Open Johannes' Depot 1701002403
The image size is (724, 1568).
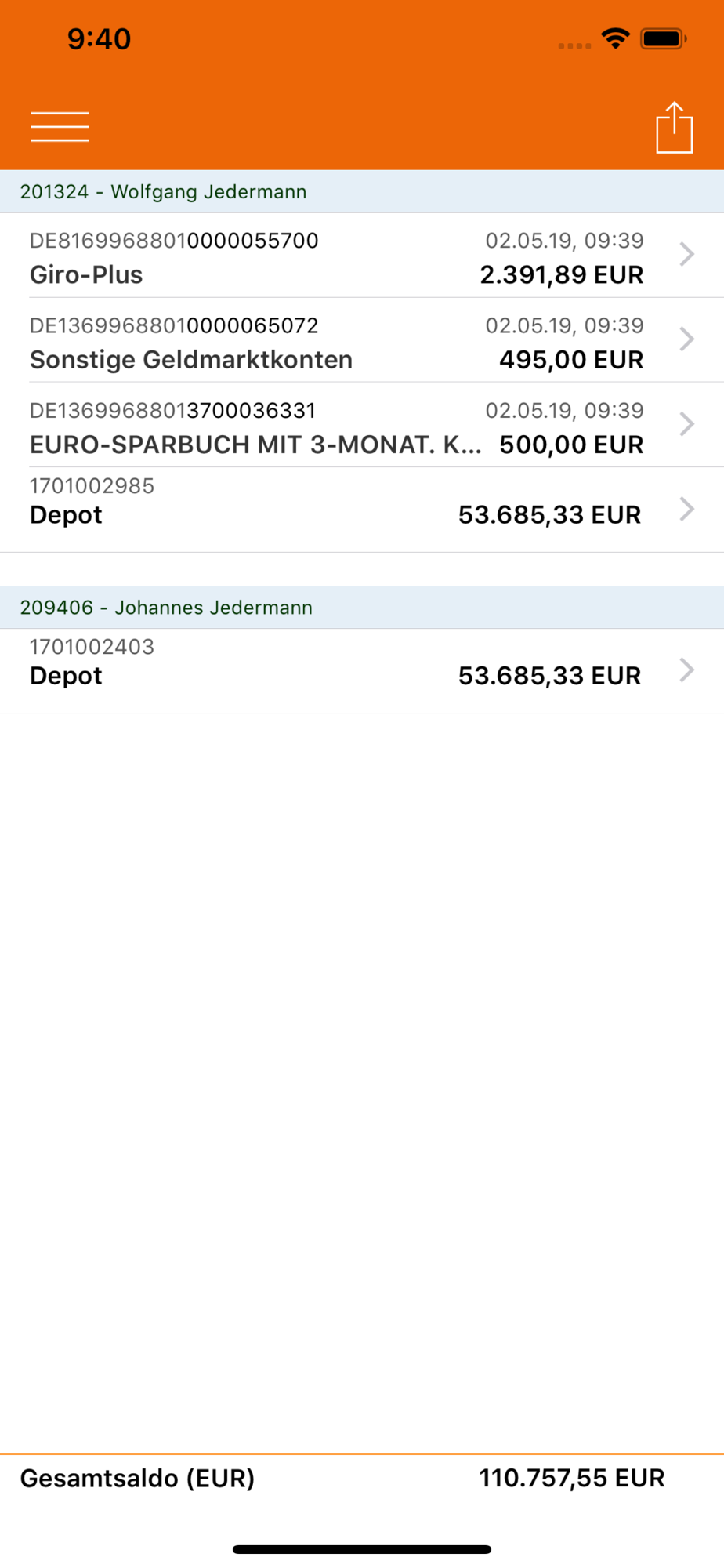pos(362,671)
